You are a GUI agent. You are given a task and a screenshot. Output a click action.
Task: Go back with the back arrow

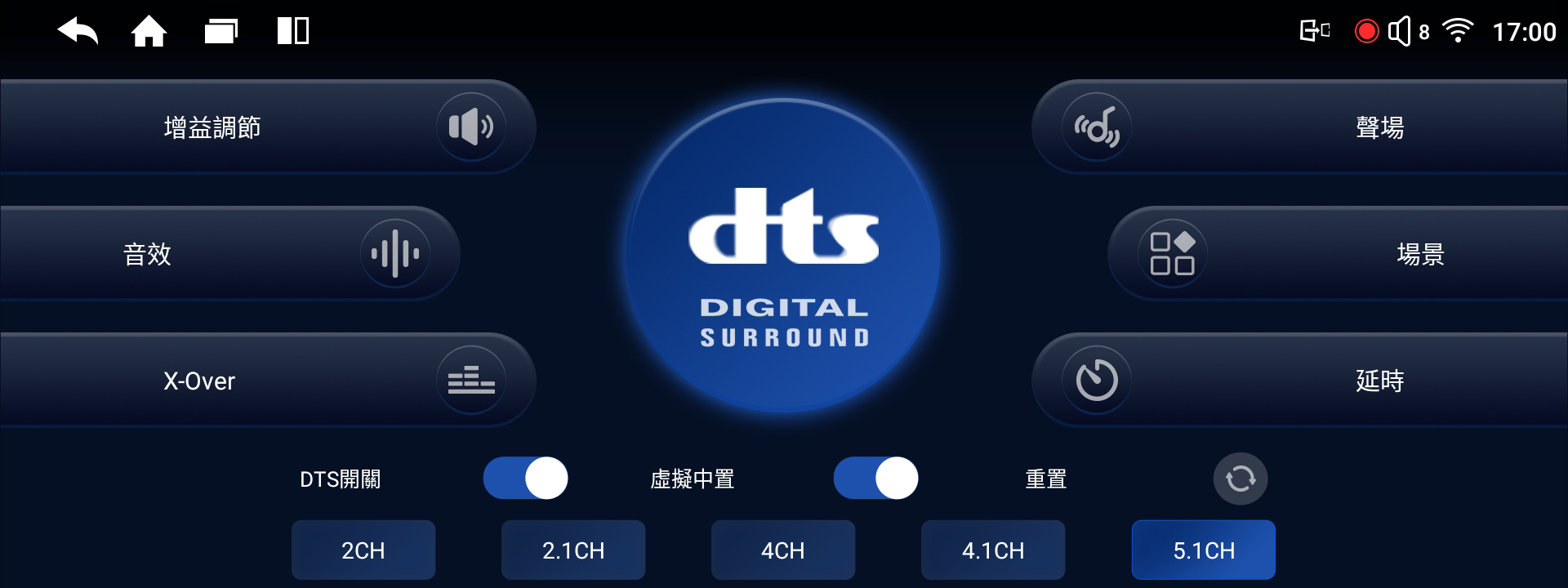coord(78,32)
